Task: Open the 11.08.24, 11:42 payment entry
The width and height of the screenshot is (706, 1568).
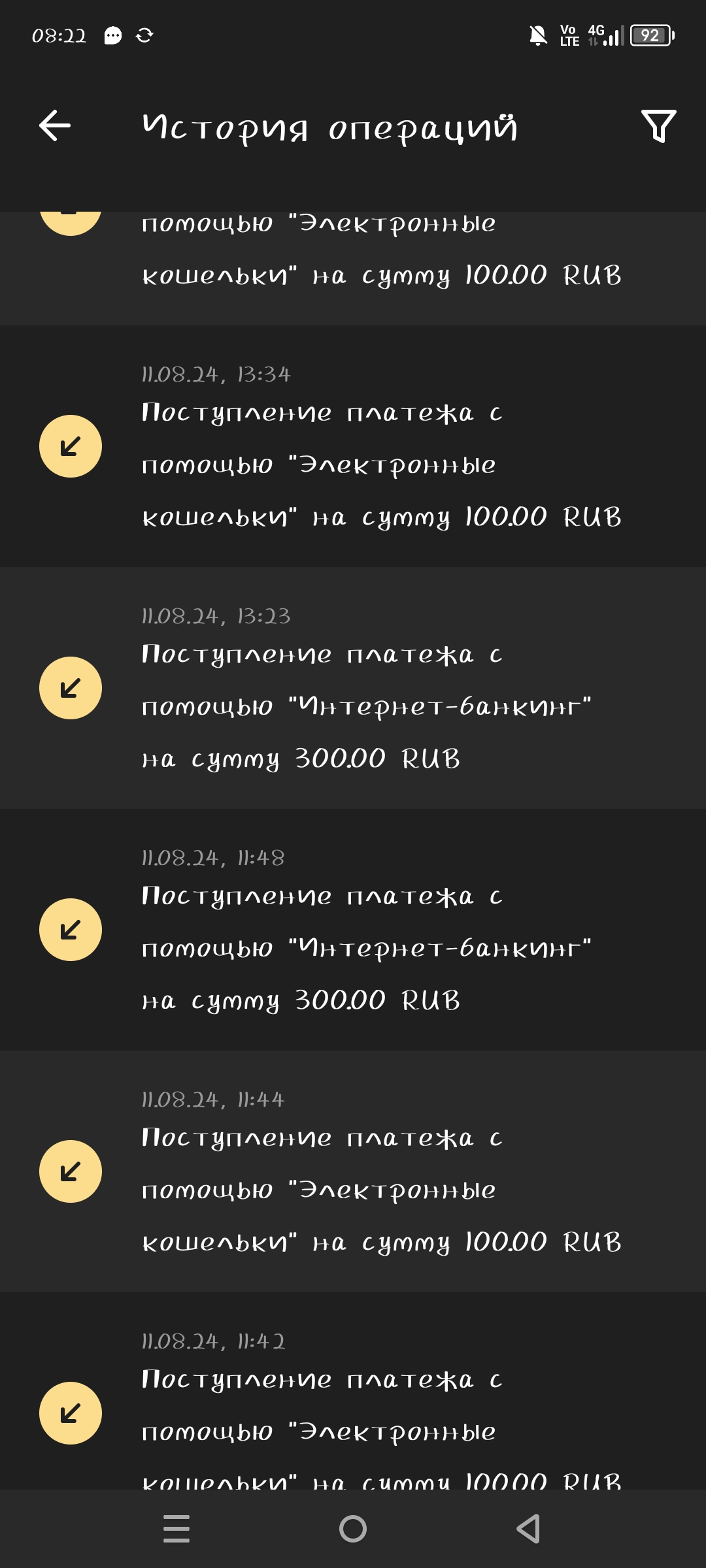Action: pos(353,1405)
